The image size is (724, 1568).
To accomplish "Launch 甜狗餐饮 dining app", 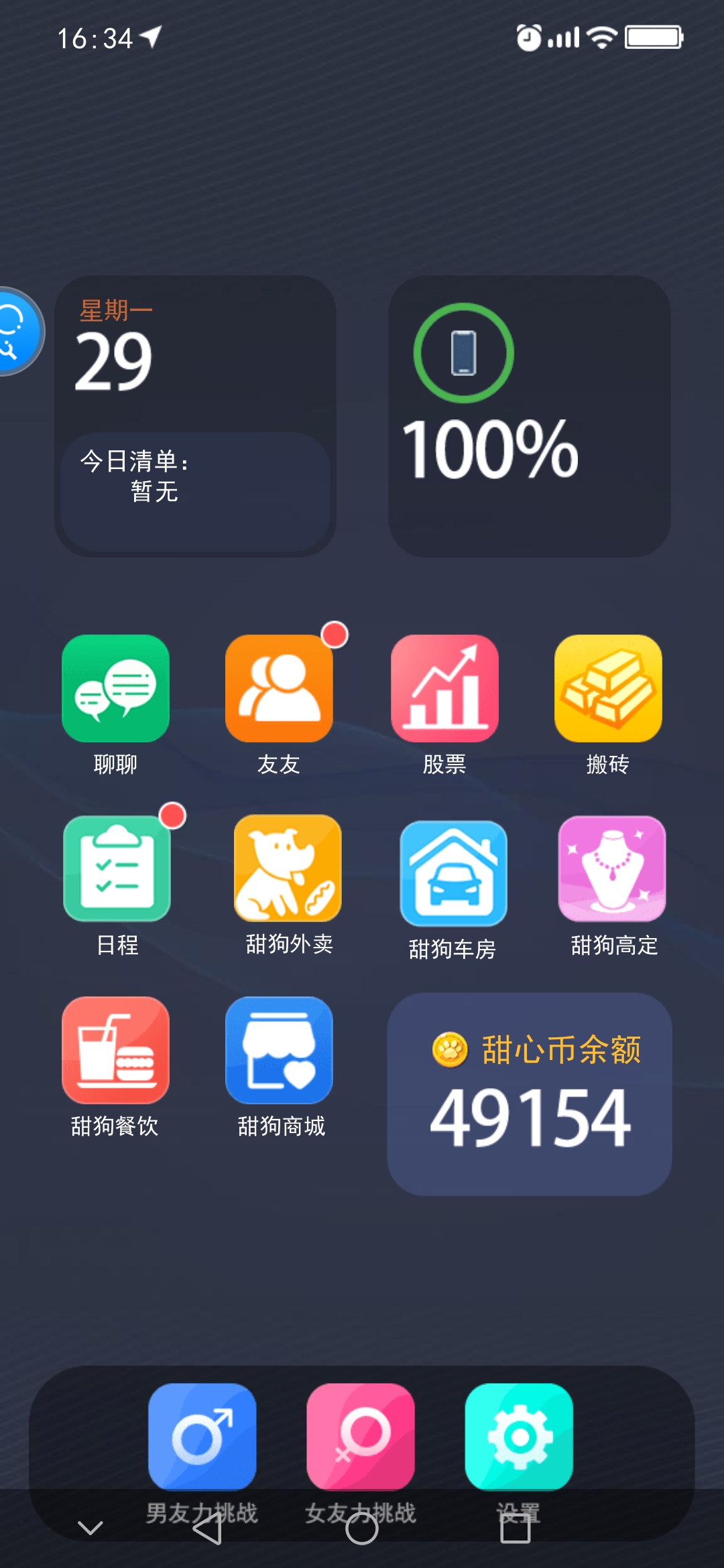I will point(115,1049).
